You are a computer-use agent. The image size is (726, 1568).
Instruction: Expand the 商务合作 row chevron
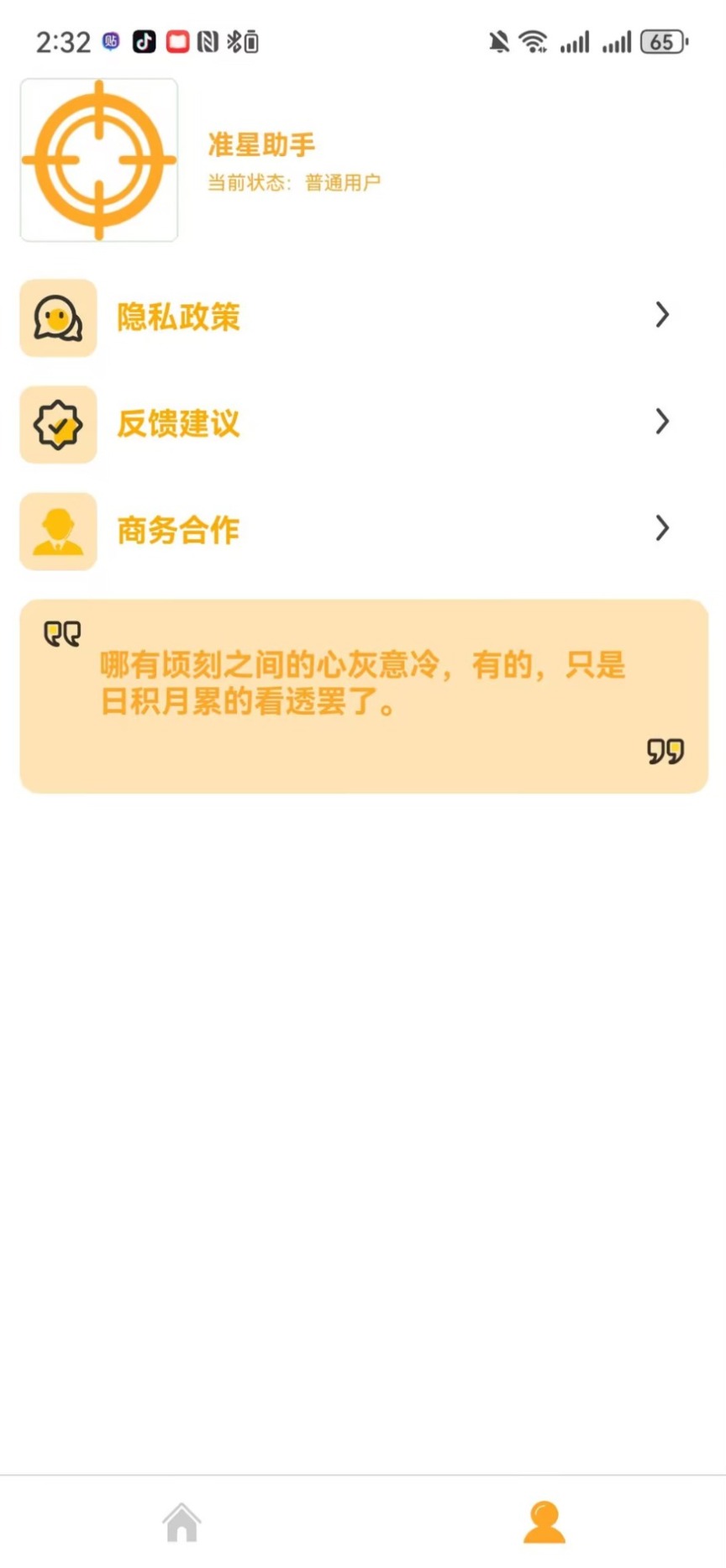pyautogui.click(x=663, y=529)
